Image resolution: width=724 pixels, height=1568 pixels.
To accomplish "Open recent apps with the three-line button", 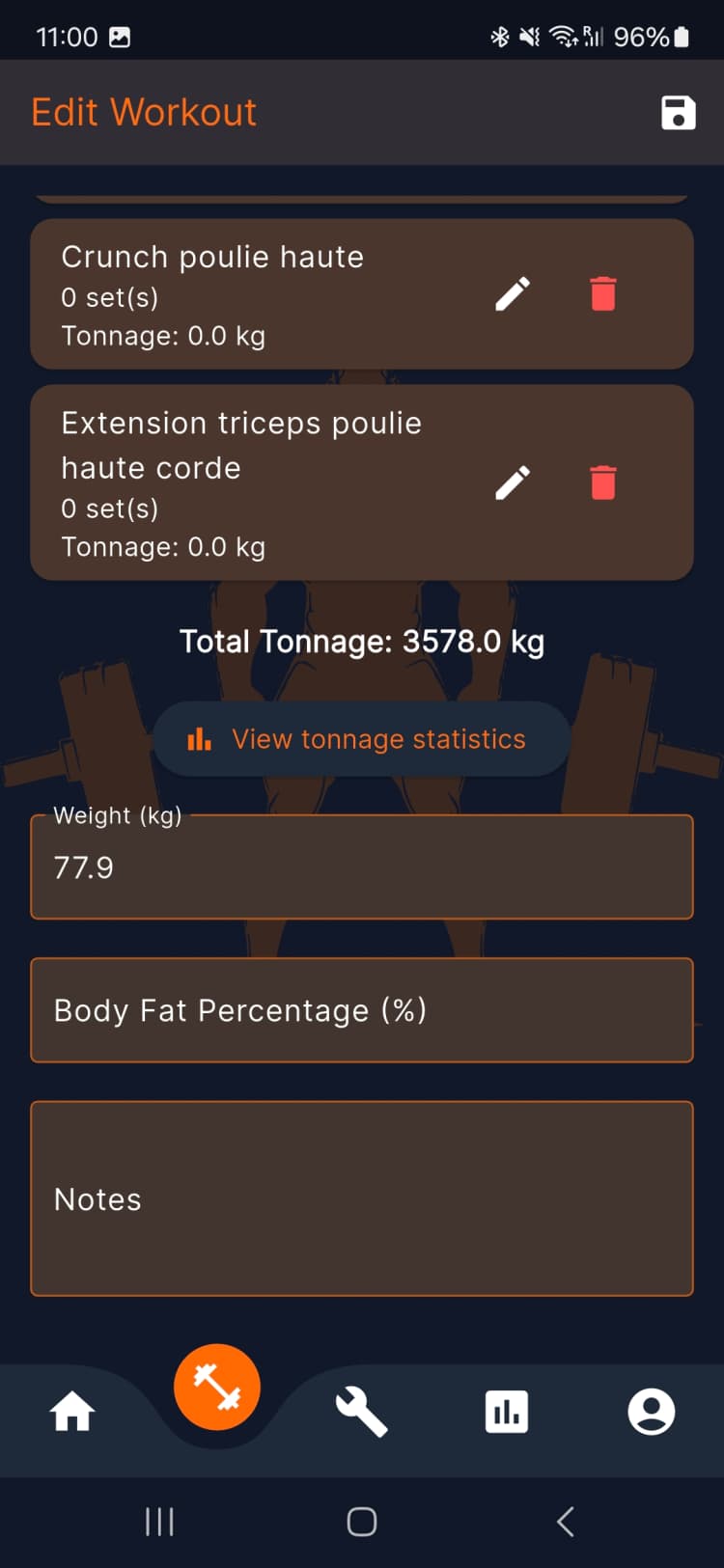I will pos(158,1521).
